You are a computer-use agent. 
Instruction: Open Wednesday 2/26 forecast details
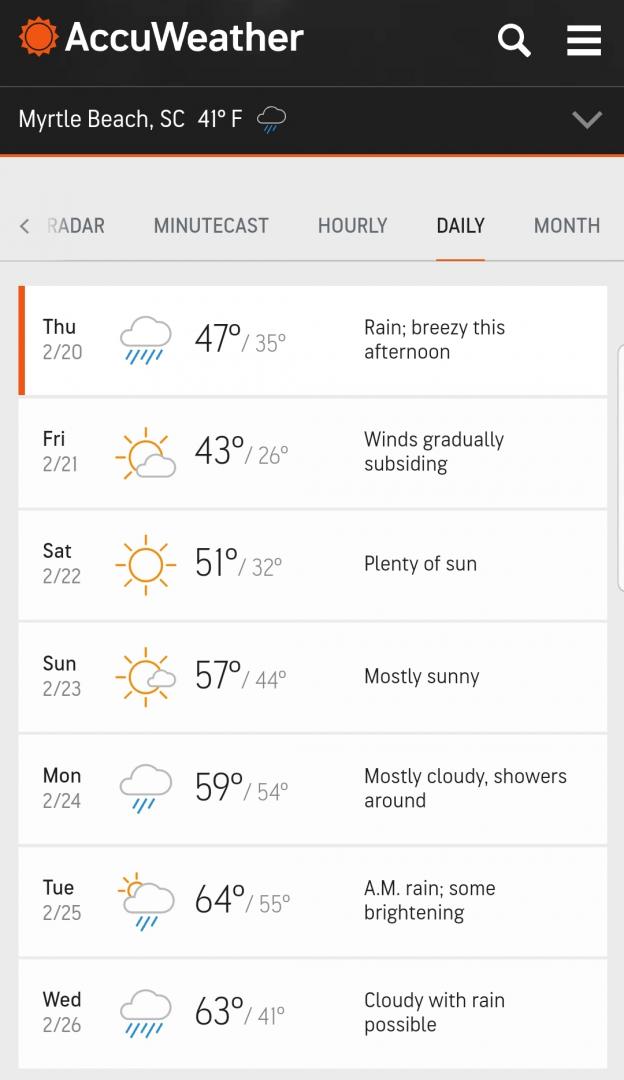point(312,1012)
